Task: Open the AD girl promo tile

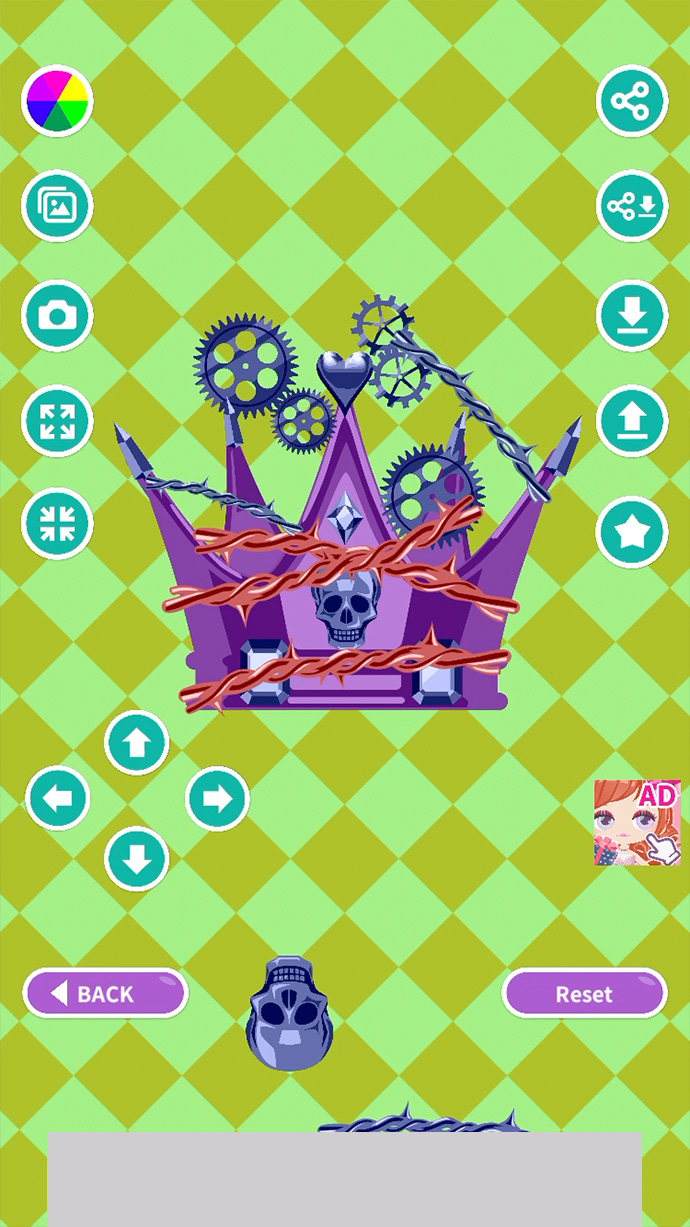Action: (x=637, y=822)
